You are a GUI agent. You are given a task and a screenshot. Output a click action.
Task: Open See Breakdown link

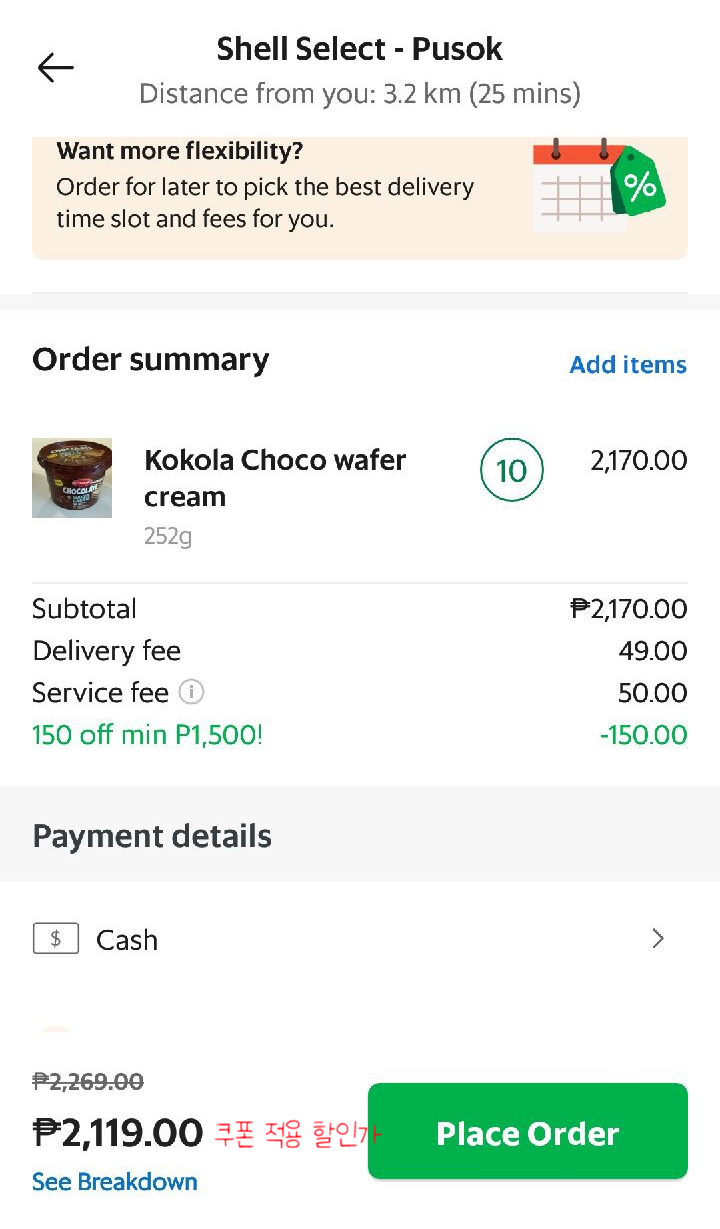pos(115,1181)
